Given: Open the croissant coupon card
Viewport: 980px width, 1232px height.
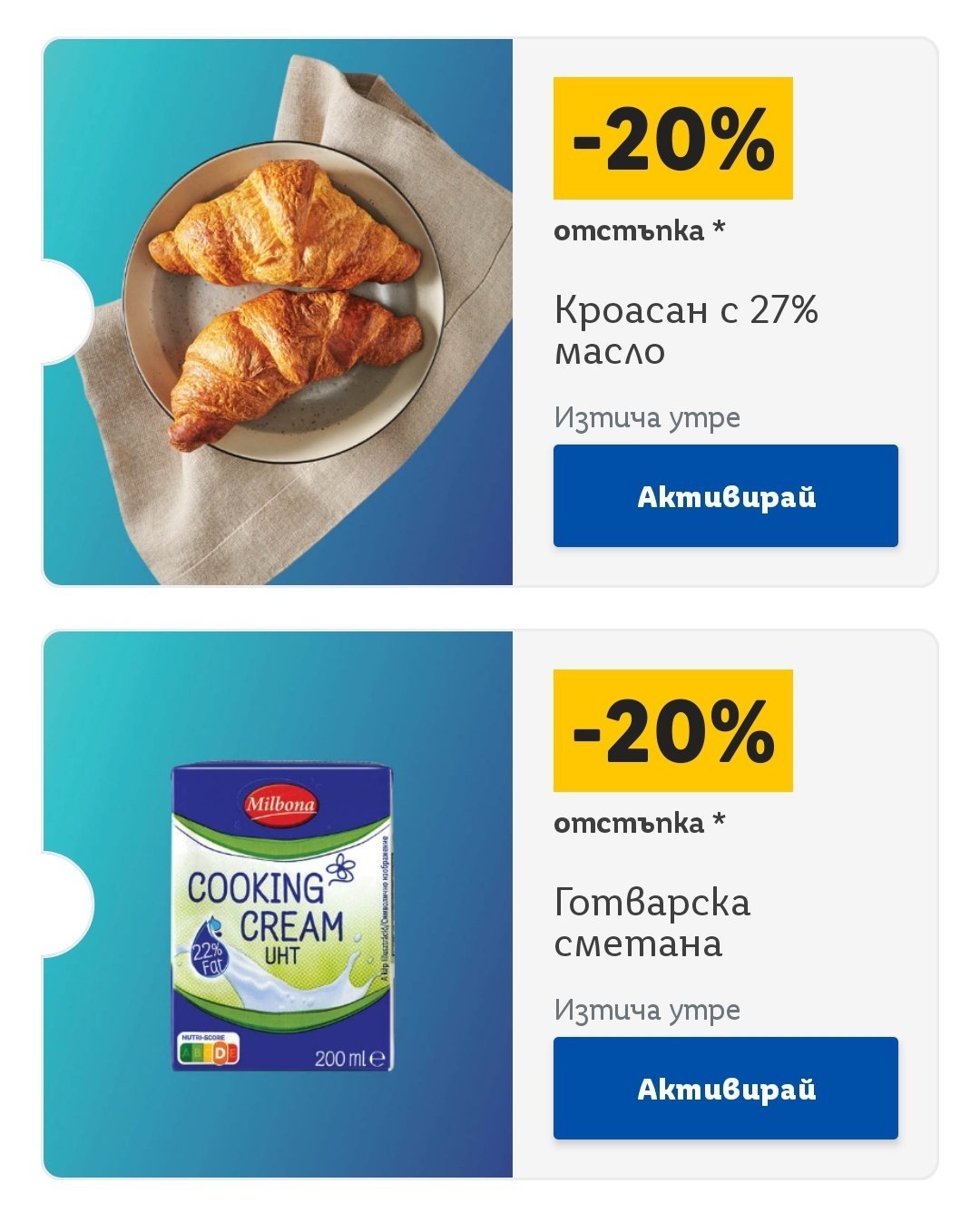Looking at the screenshot, I should (x=278, y=312).
